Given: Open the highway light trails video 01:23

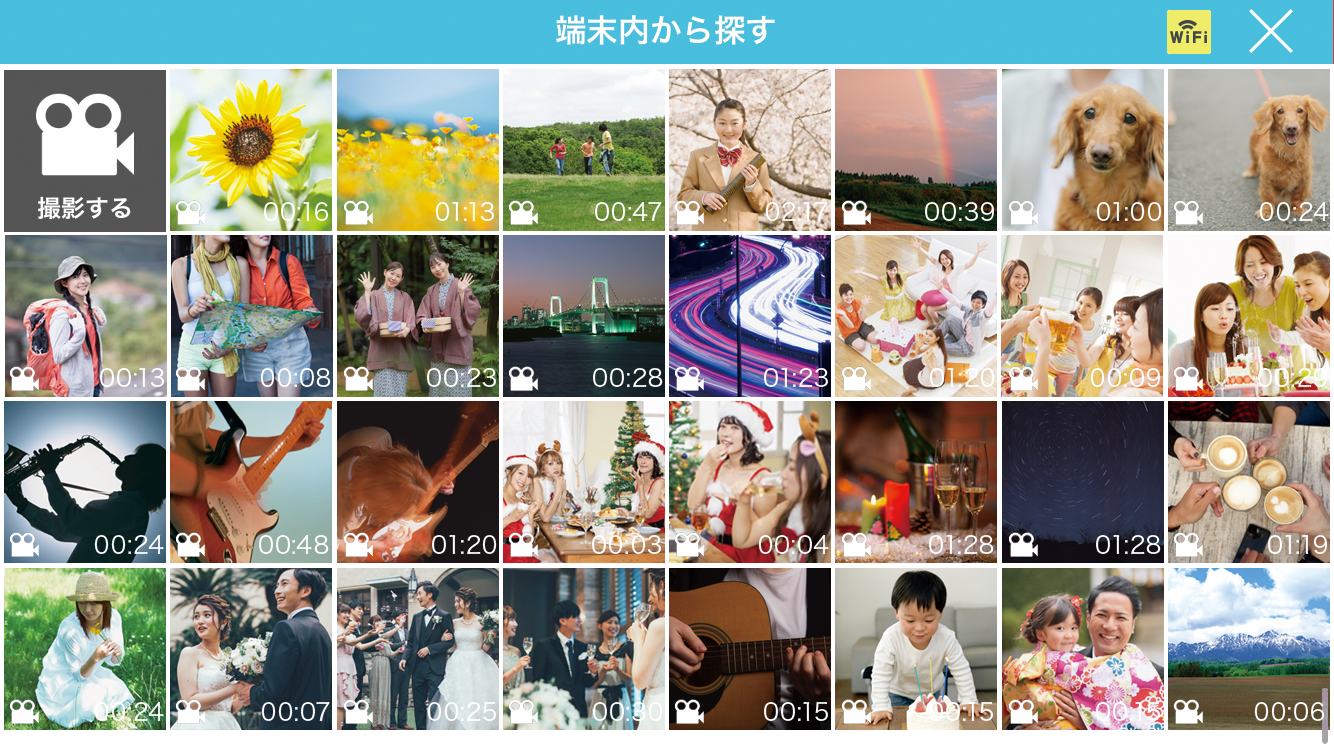Looking at the screenshot, I should 749,316.
